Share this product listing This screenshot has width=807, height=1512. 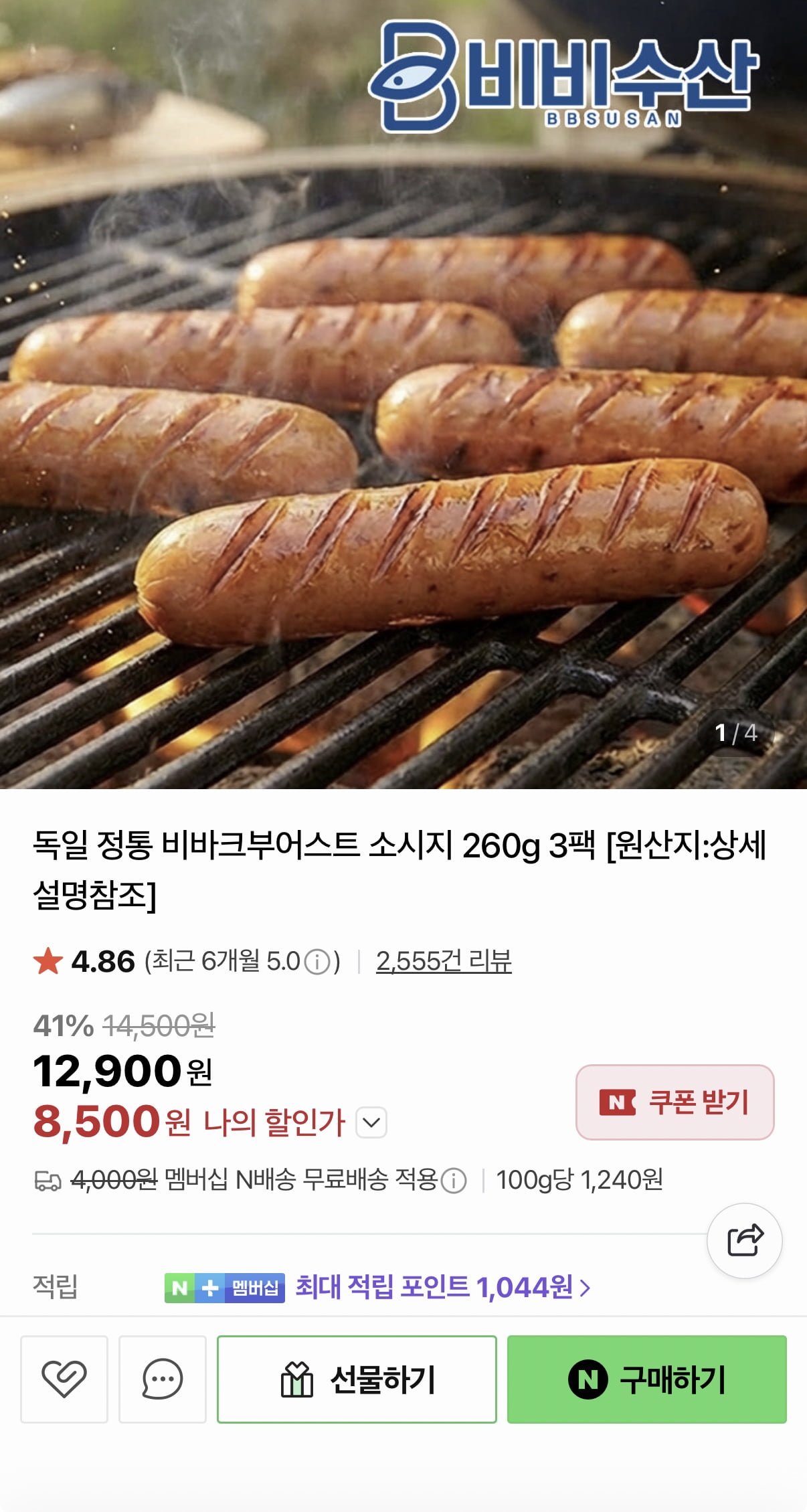pyautogui.click(x=745, y=1240)
